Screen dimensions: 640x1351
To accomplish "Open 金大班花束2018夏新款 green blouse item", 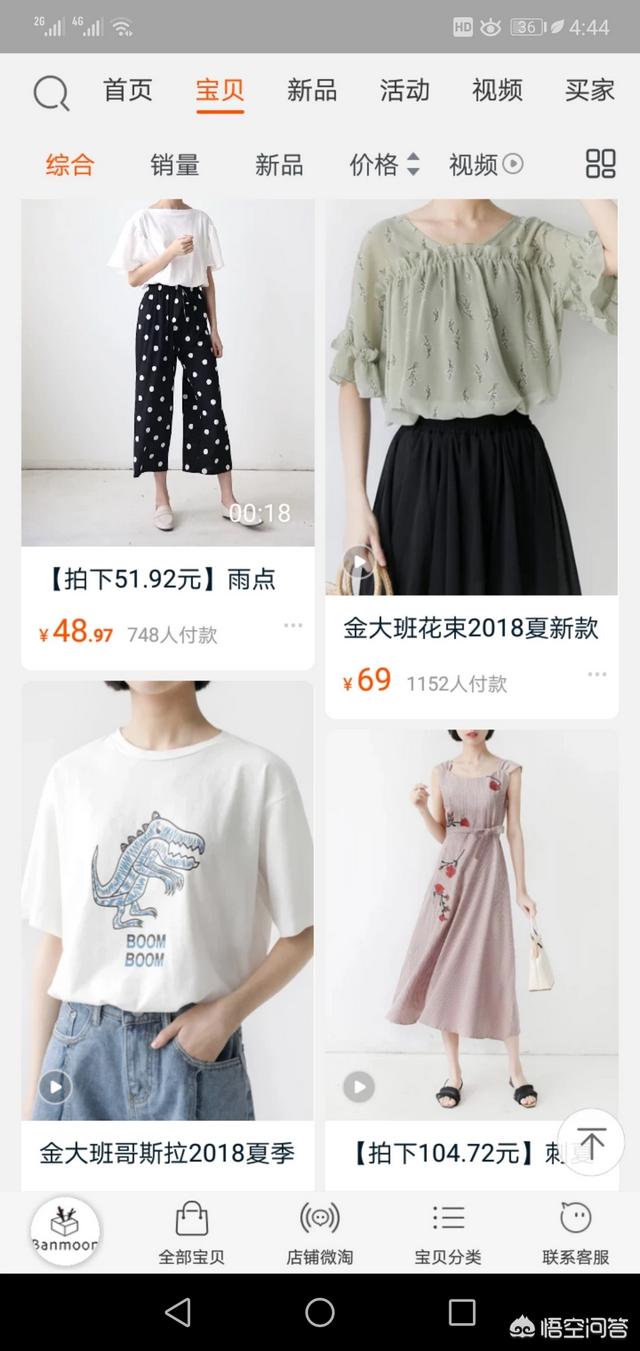I will 471,400.
